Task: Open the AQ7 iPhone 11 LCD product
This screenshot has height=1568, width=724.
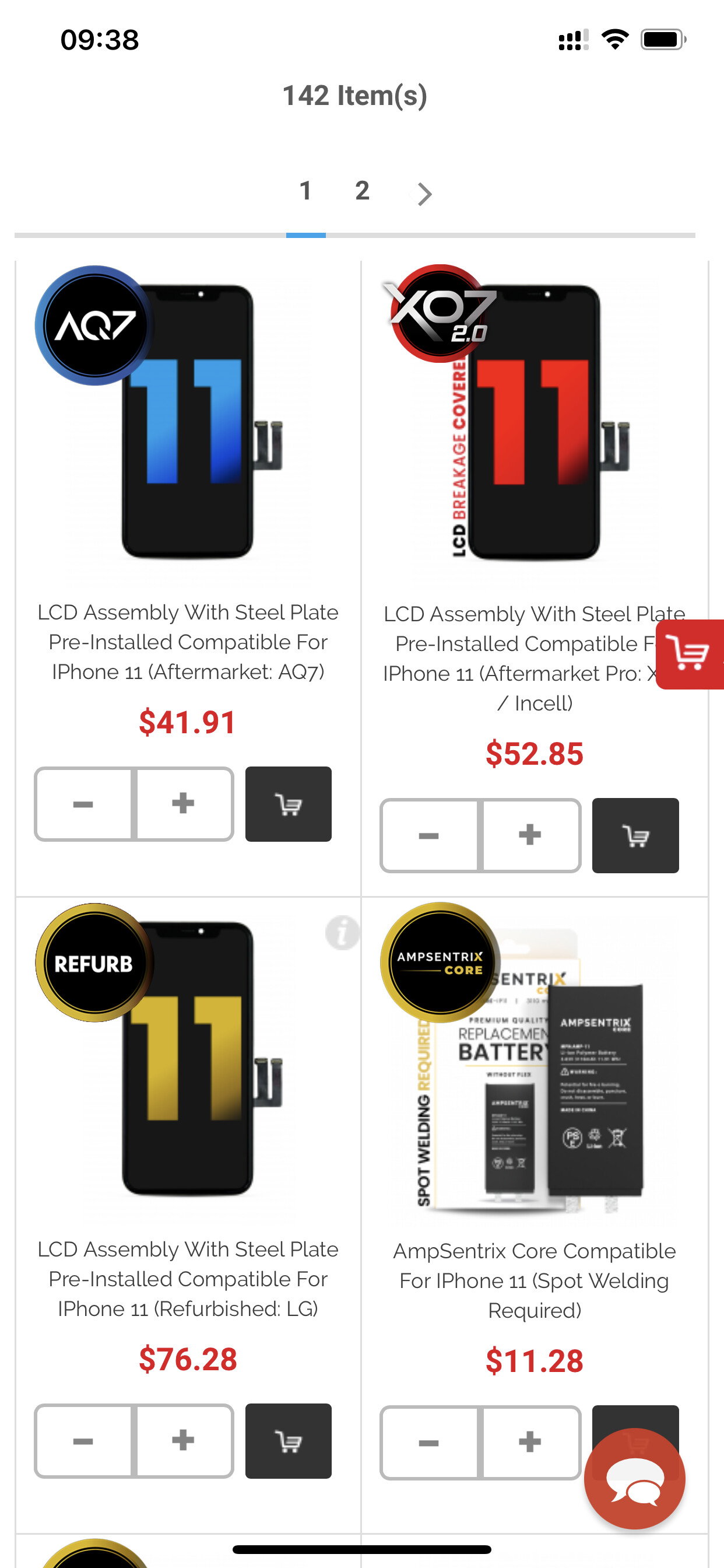Action: (187, 642)
